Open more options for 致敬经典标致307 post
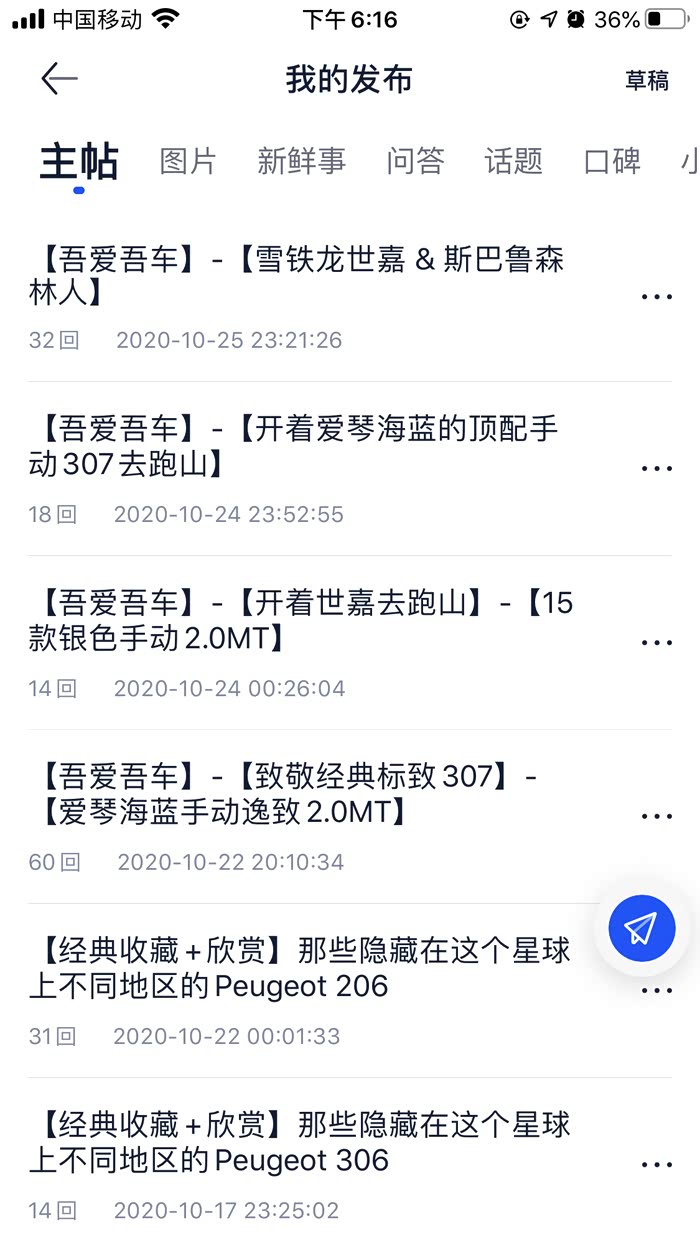This screenshot has width=700, height=1245. (x=656, y=816)
